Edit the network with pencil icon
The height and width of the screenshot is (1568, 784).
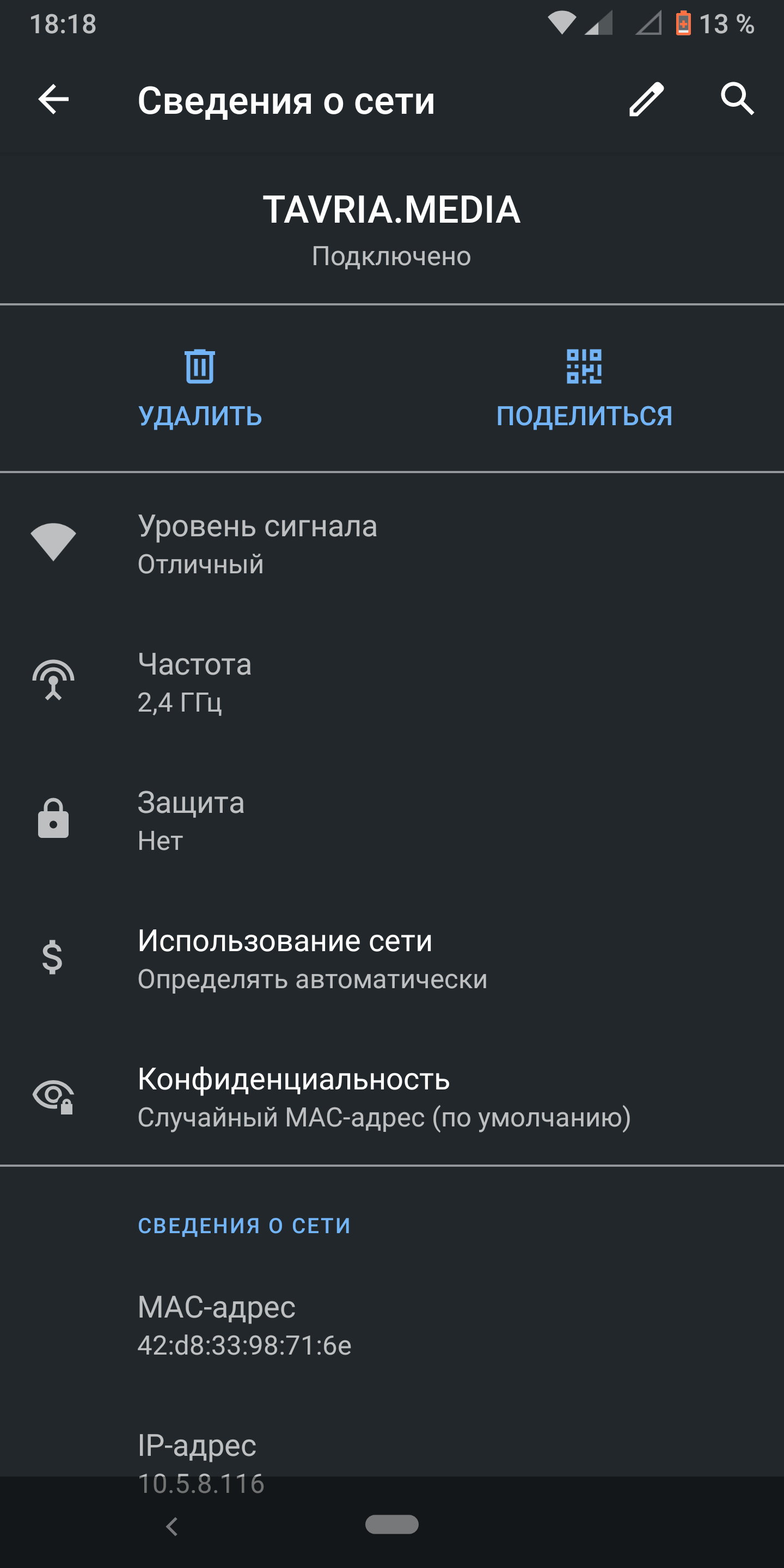coord(646,99)
